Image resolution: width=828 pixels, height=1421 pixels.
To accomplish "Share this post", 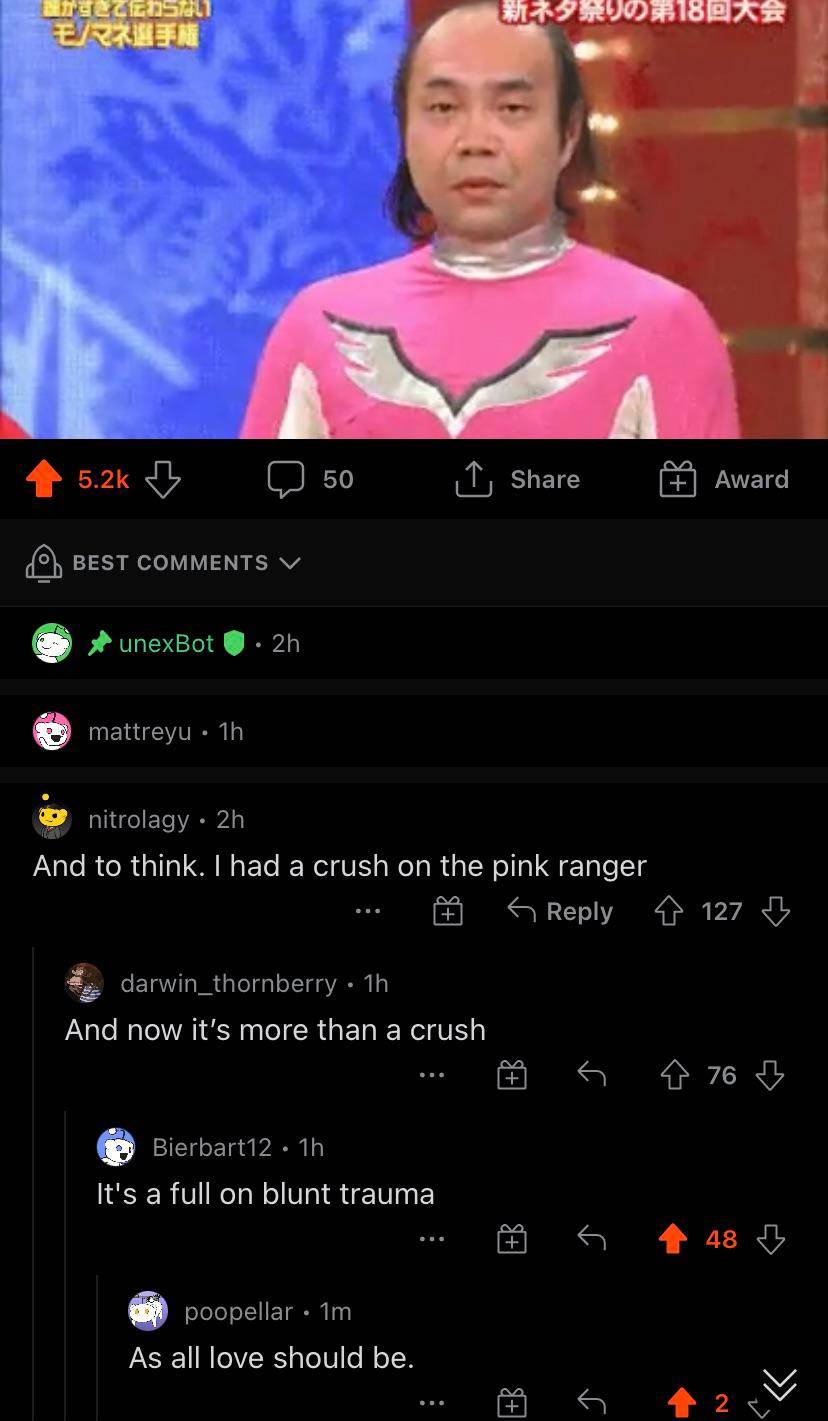I will 518,480.
